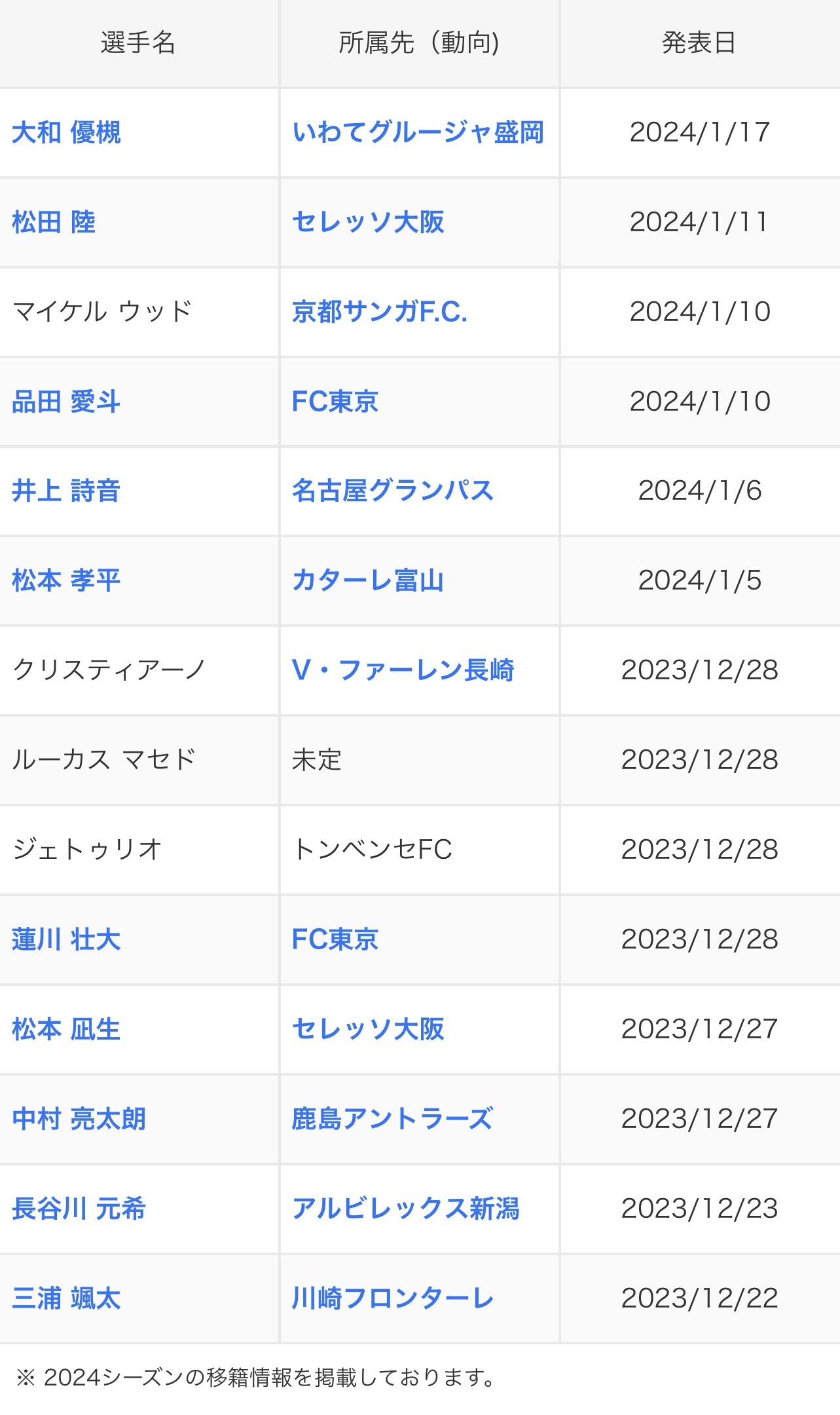Open player link 蓮川 壮大
Viewport: 840px width, 1415px height.
click(66, 939)
